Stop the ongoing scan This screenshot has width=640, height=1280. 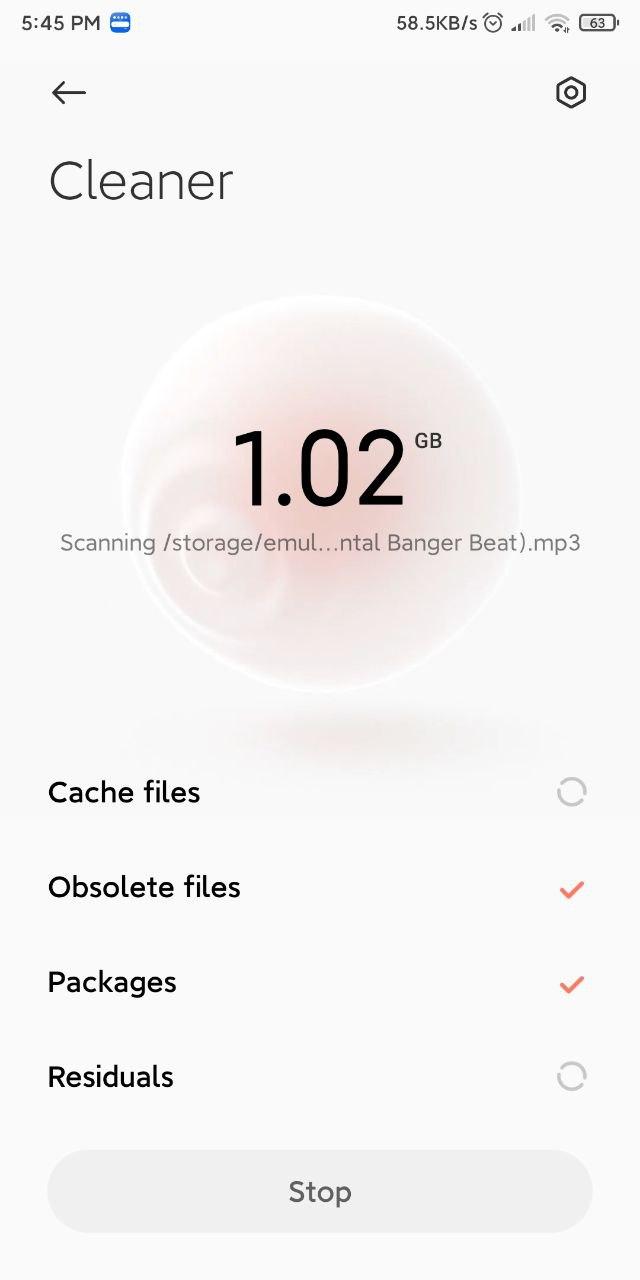tap(320, 1191)
